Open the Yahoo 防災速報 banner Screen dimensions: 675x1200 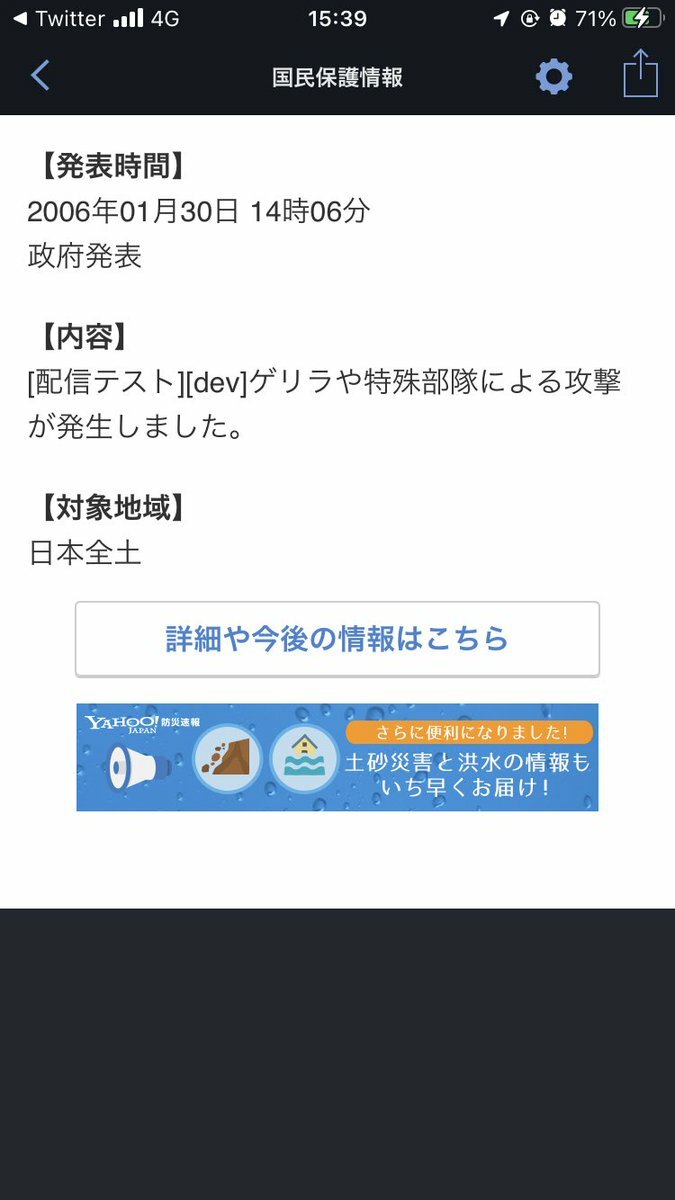(x=337, y=757)
